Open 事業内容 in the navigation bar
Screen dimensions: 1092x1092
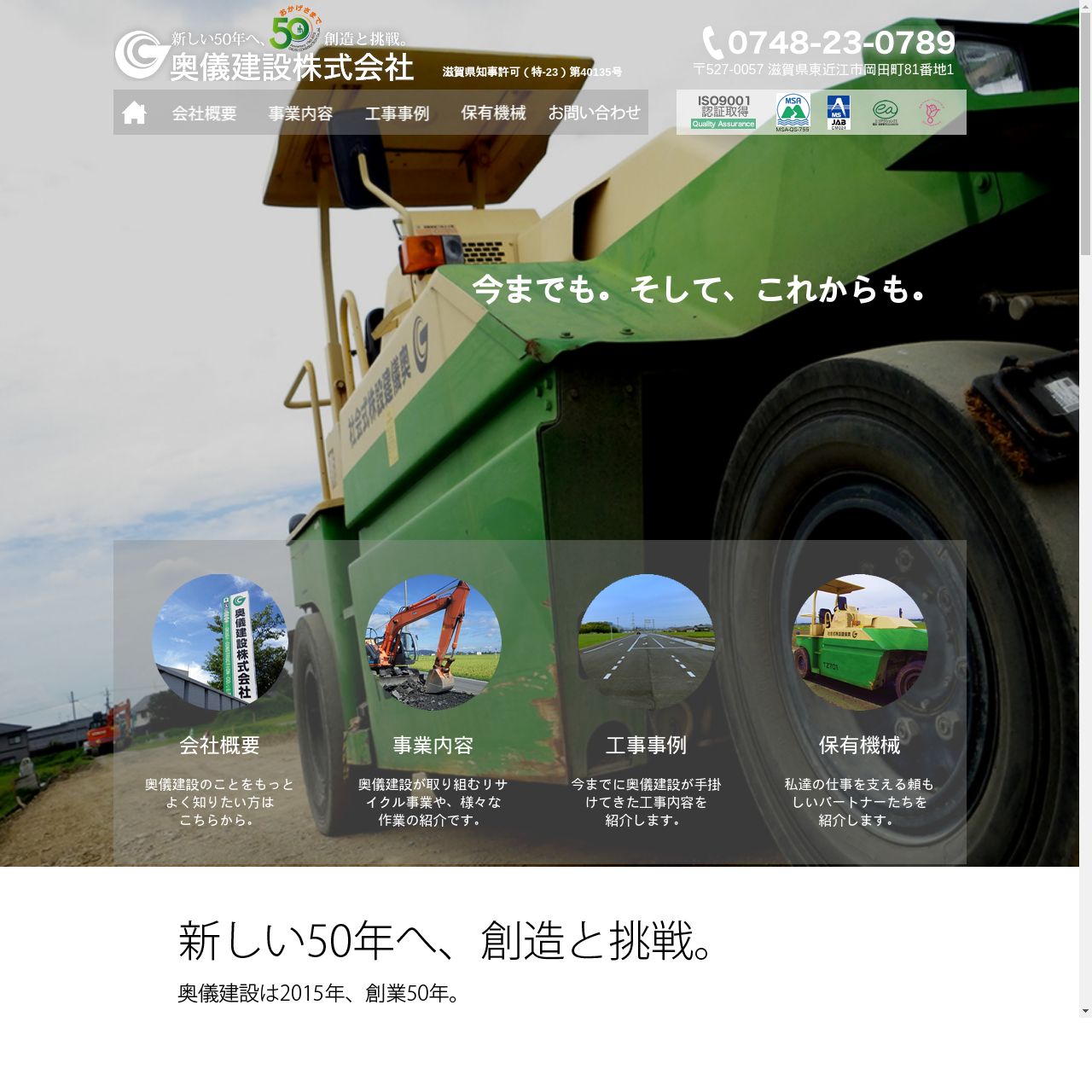point(300,113)
